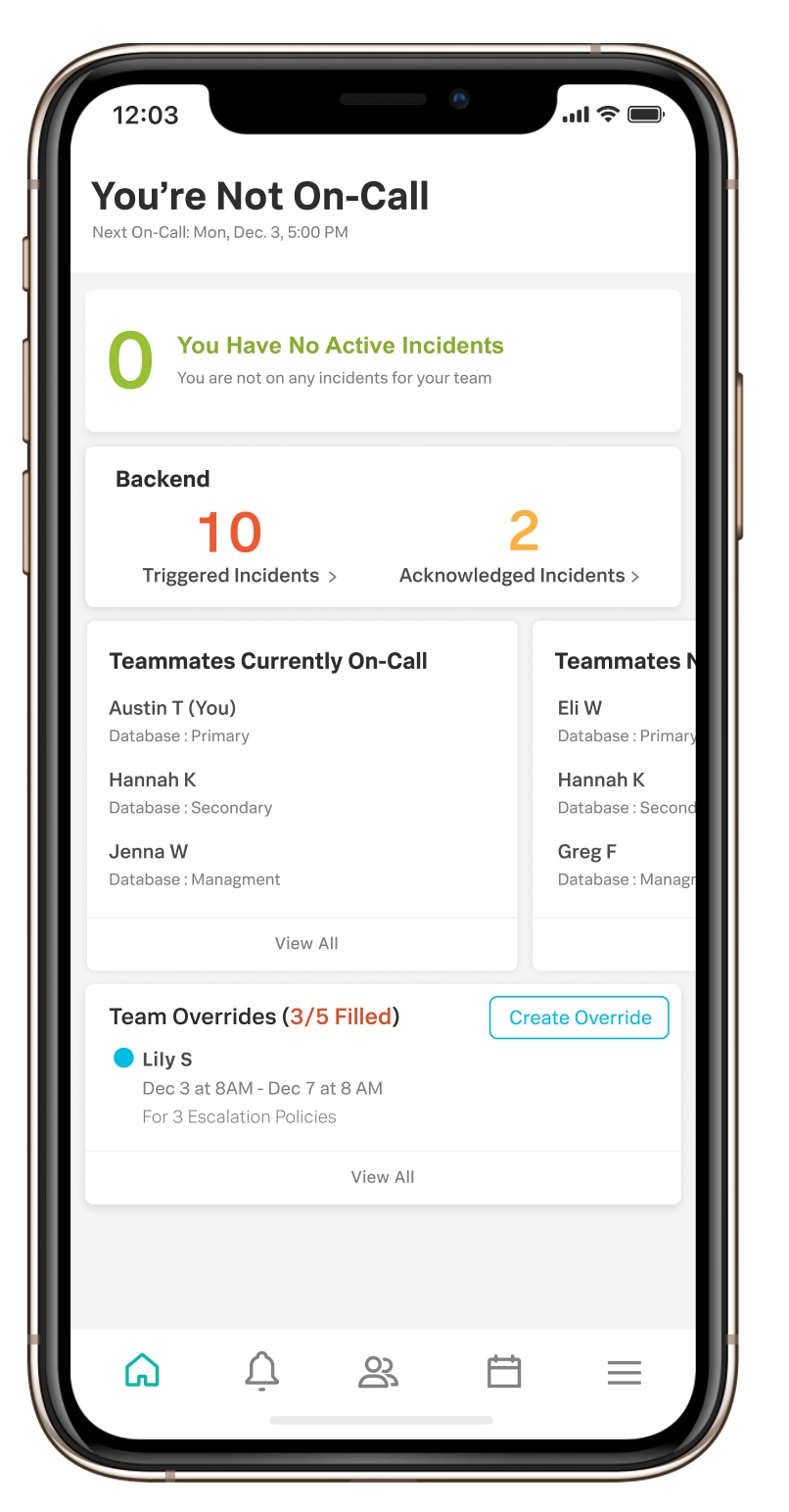Open the No Active Incidents card
This screenshot has width=789, height=1512.
(383, 360)
